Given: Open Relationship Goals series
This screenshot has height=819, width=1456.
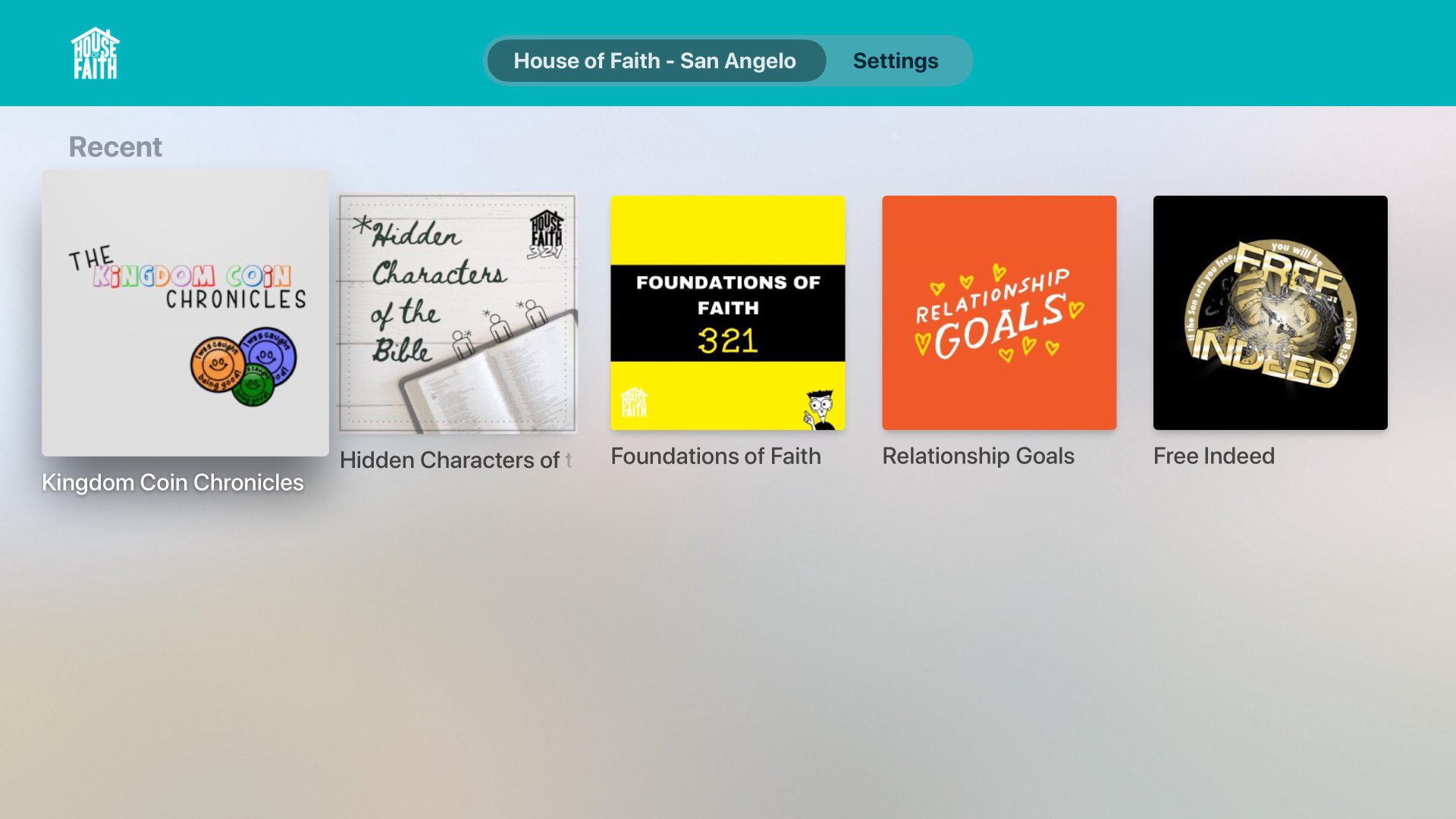Looking at the screenshot, I should [999, 312].
